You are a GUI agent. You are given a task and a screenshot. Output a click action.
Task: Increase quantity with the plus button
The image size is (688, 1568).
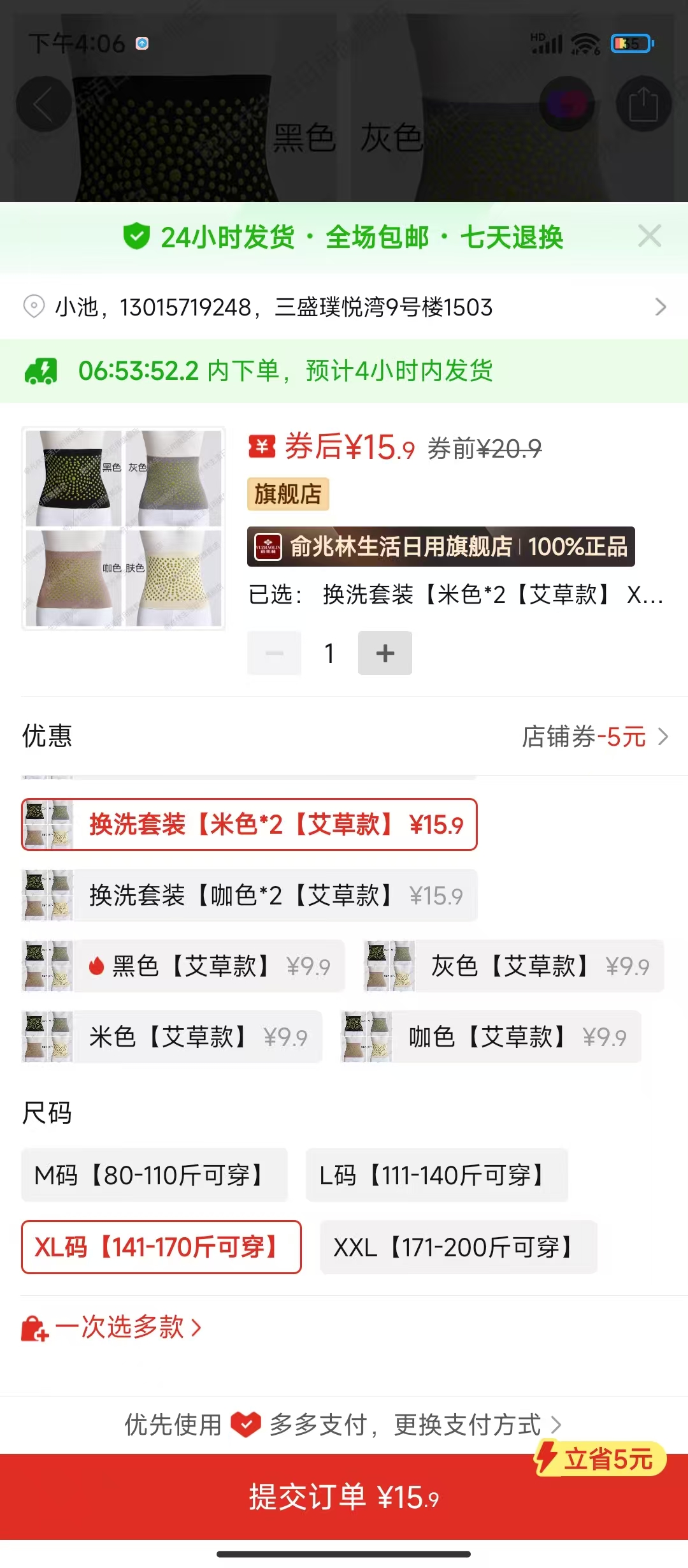click(385, 653)
